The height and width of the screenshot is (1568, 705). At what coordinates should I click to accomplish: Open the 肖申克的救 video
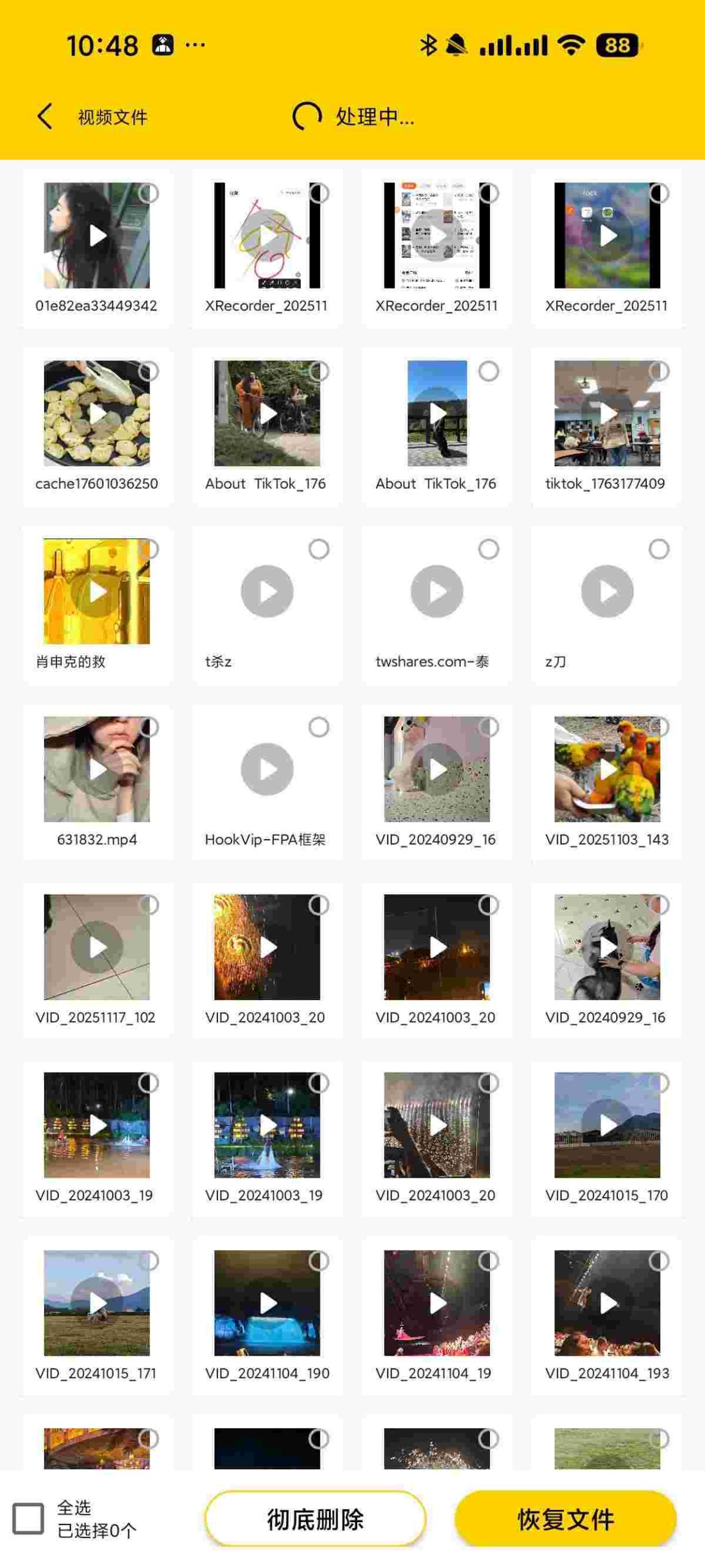pos(97,591)
